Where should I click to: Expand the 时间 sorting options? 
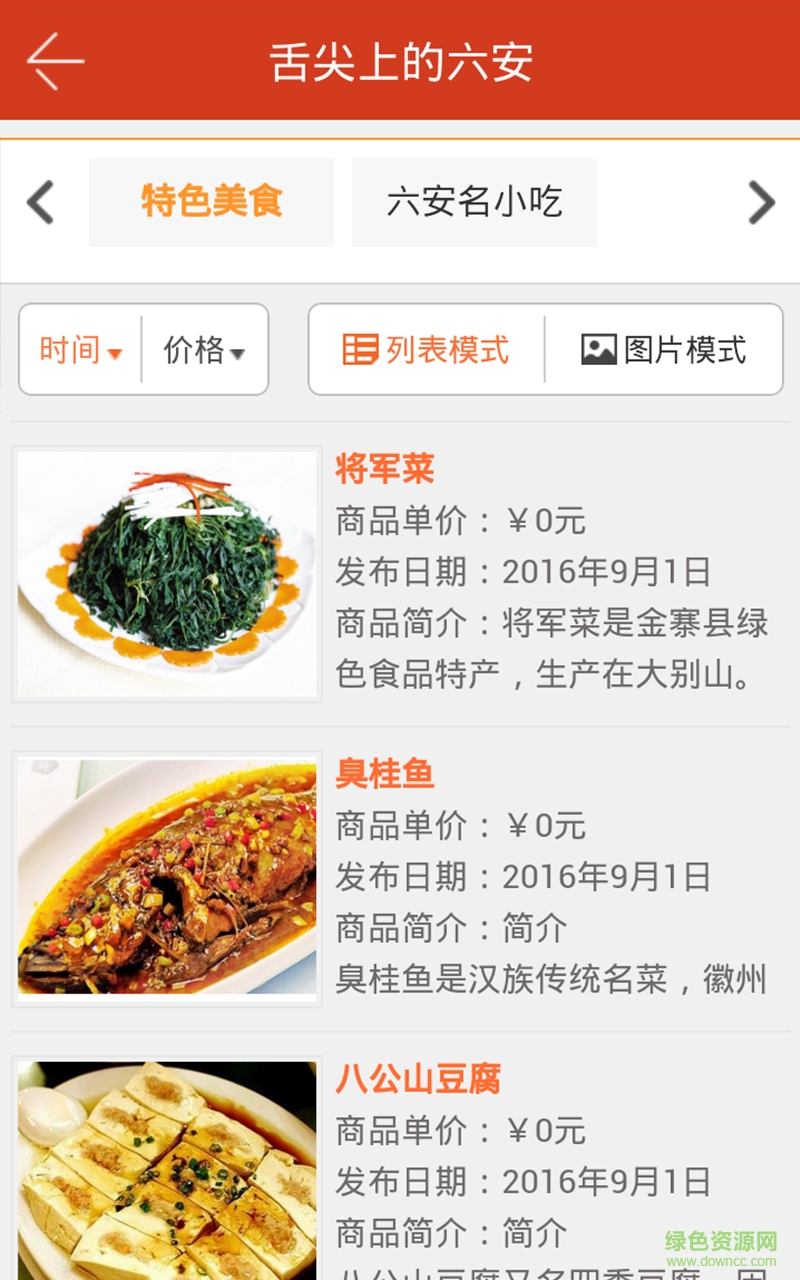[x=80, y=349]
